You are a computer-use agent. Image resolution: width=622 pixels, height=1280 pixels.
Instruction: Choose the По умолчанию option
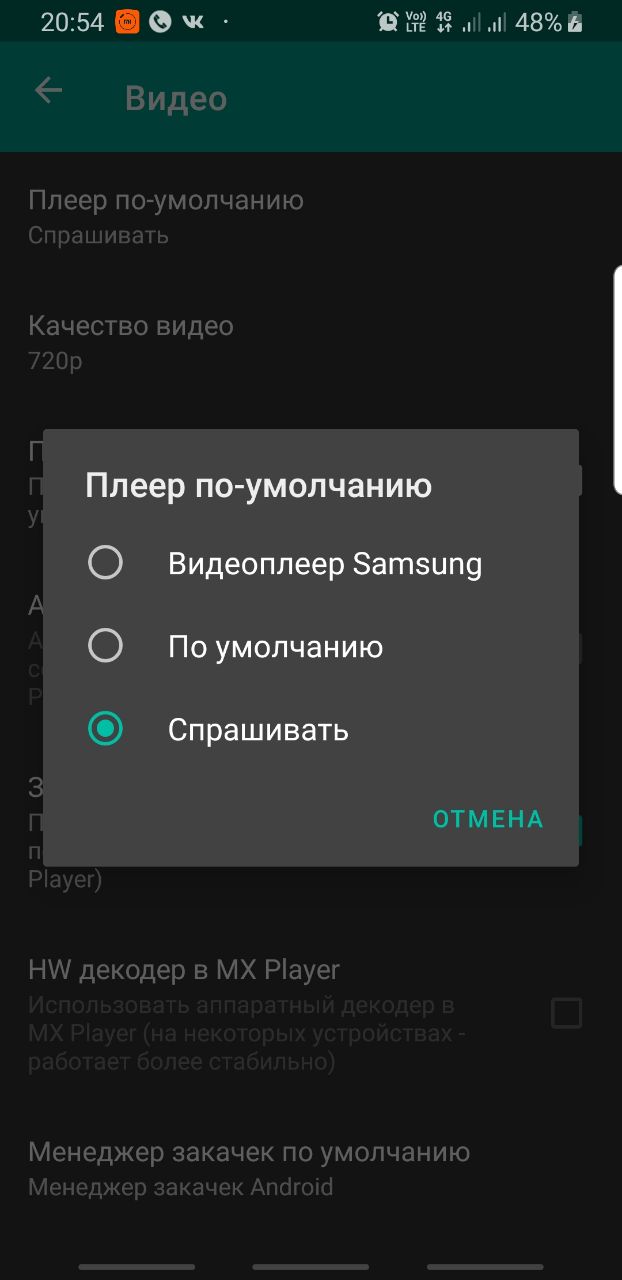point(105,646)
